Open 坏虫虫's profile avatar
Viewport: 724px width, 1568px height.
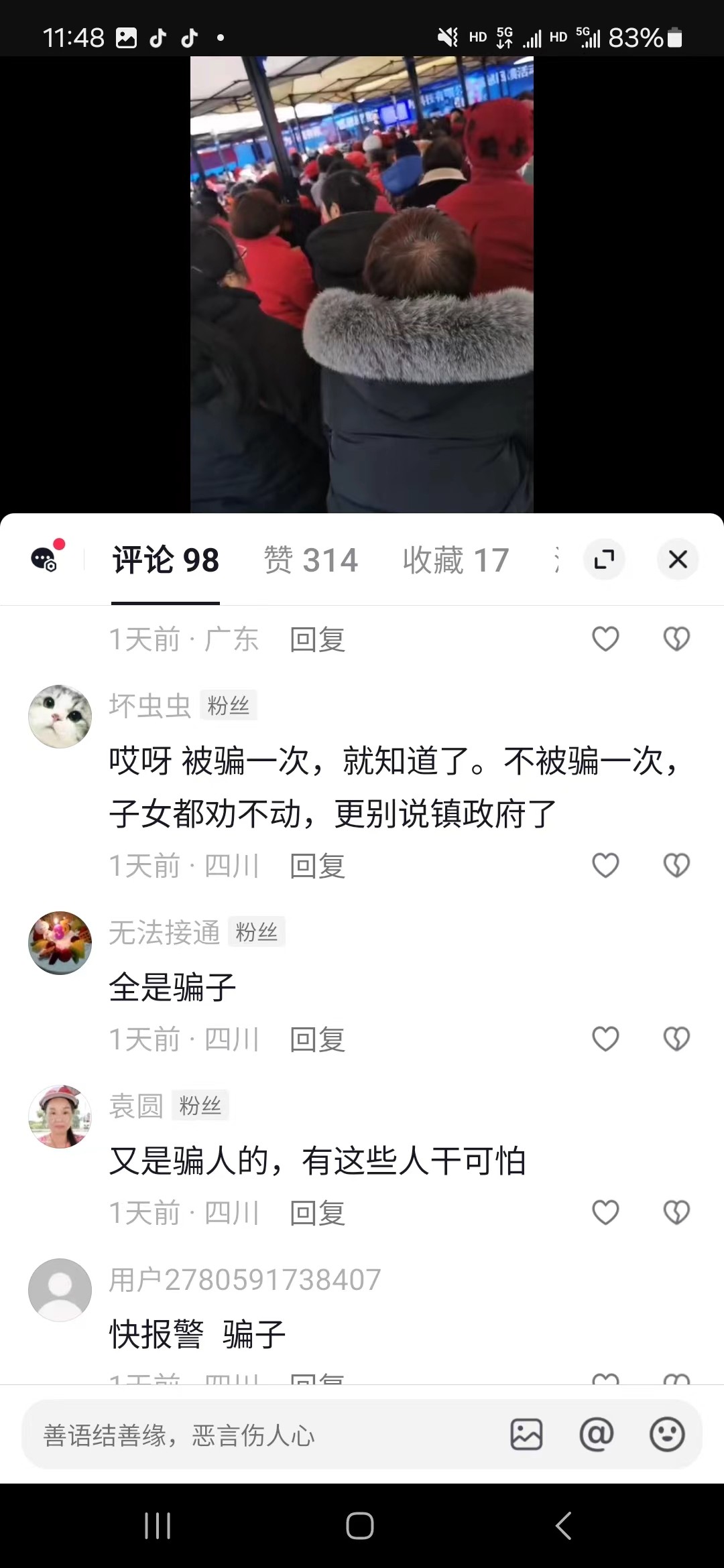(60, 716)
